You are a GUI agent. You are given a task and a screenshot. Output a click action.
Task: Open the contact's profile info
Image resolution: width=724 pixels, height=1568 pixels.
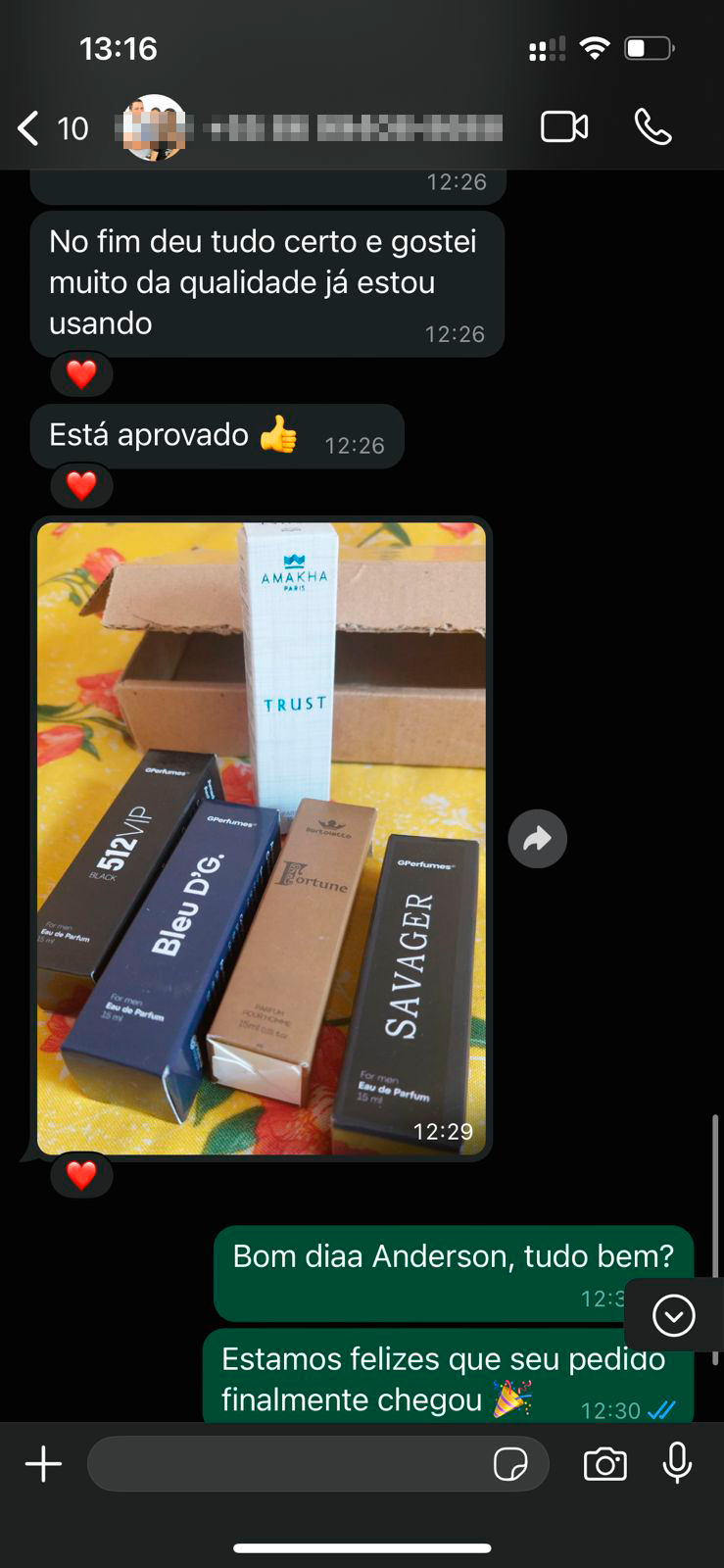[314, 128]
